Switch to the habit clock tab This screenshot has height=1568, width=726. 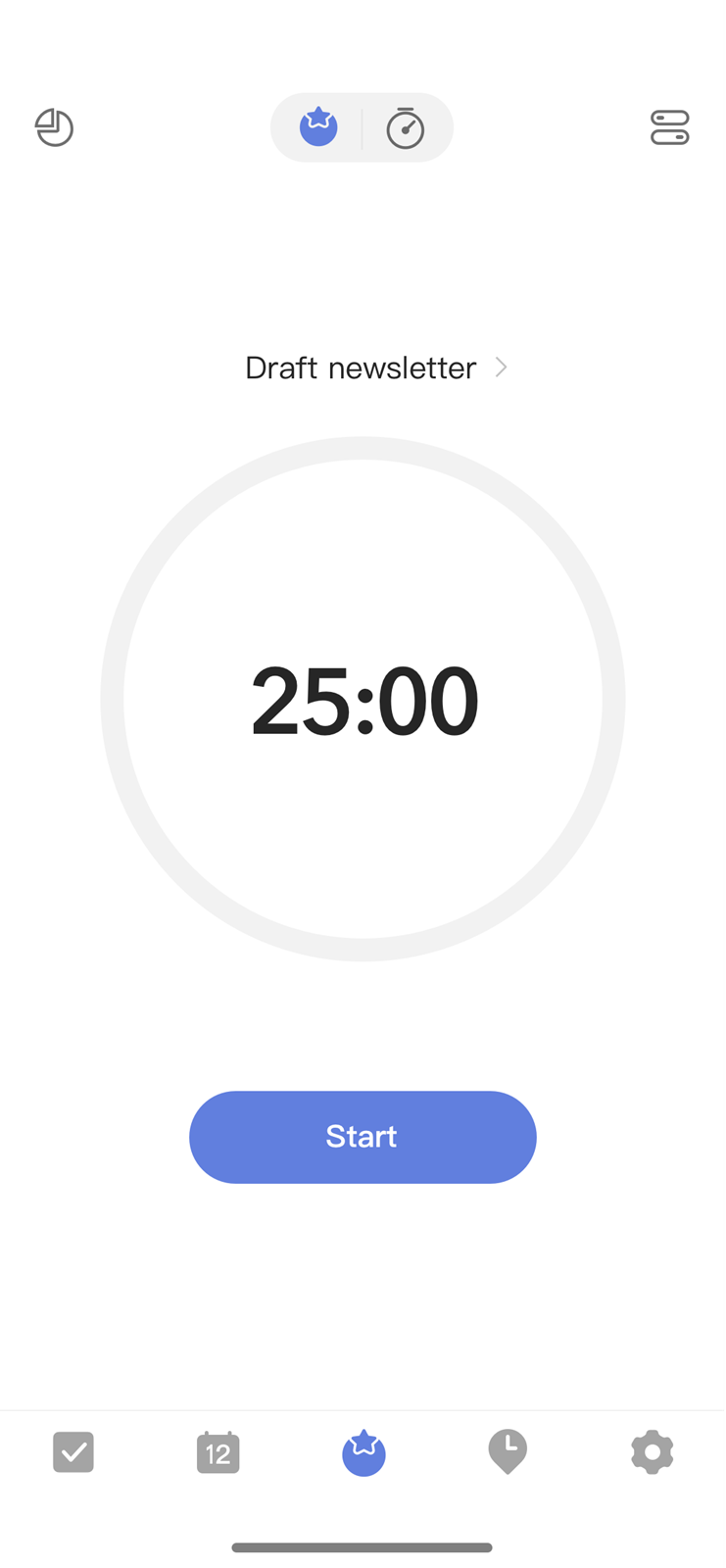[508, 1451]
